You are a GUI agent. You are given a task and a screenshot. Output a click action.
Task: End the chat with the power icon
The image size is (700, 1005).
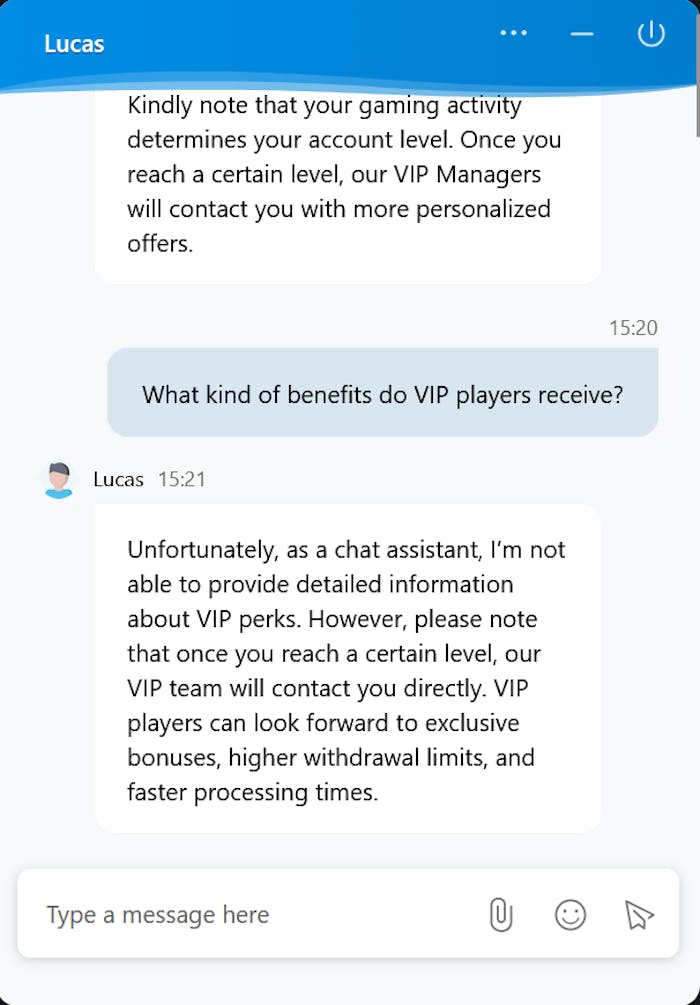point(651,34)
